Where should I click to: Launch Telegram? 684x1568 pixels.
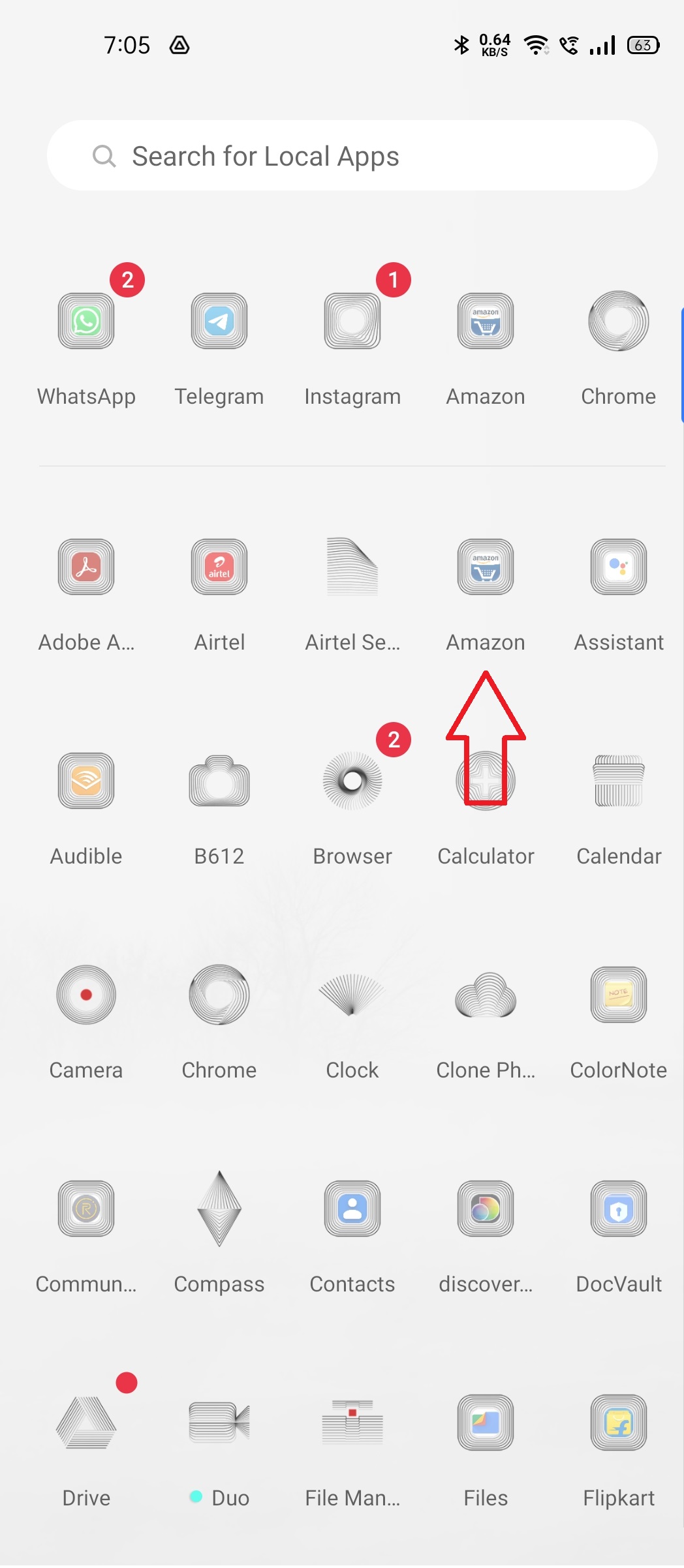point(219,321)
